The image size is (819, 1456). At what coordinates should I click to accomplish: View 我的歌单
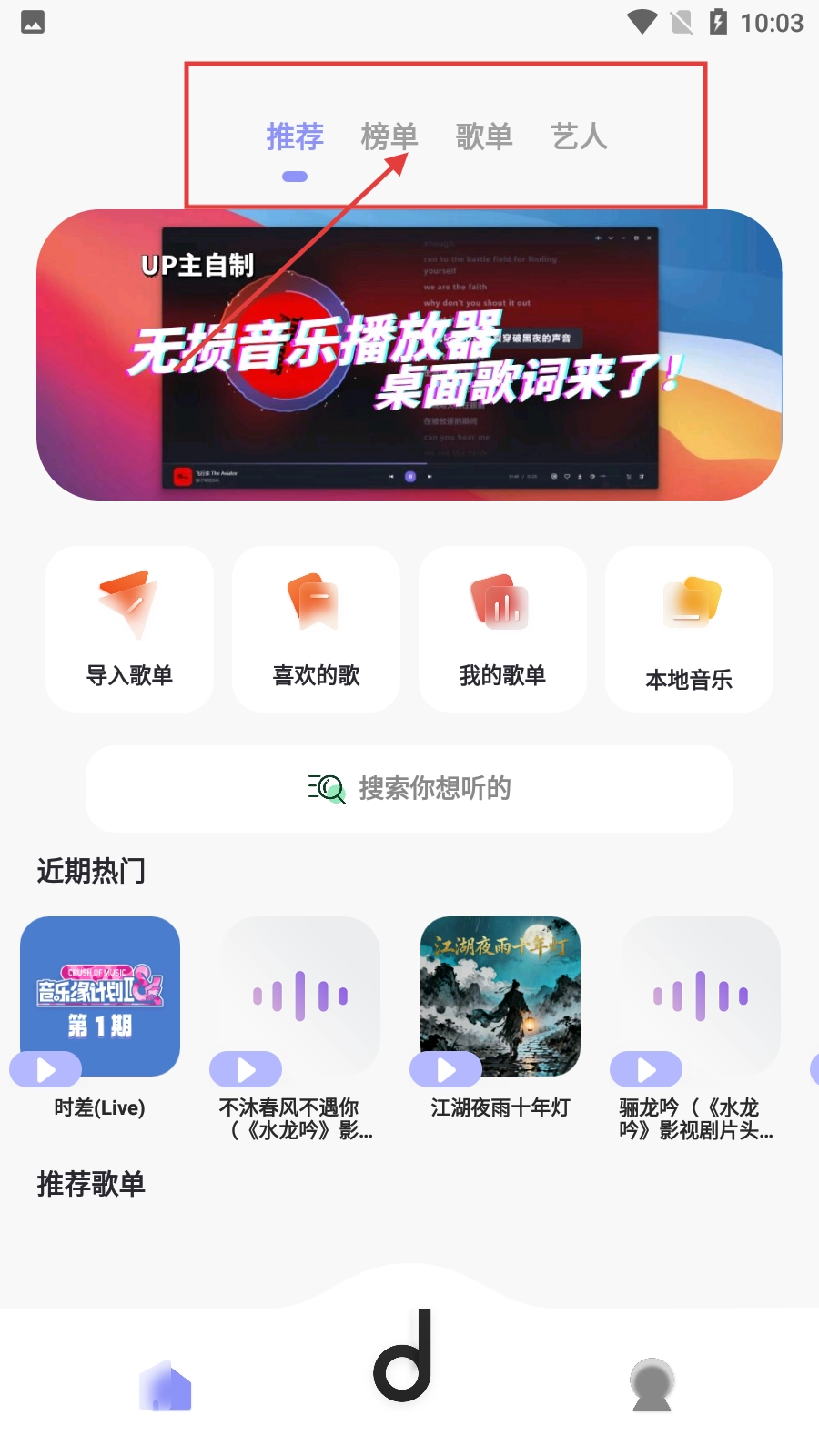pyautogui.click(x=502, y=629)
